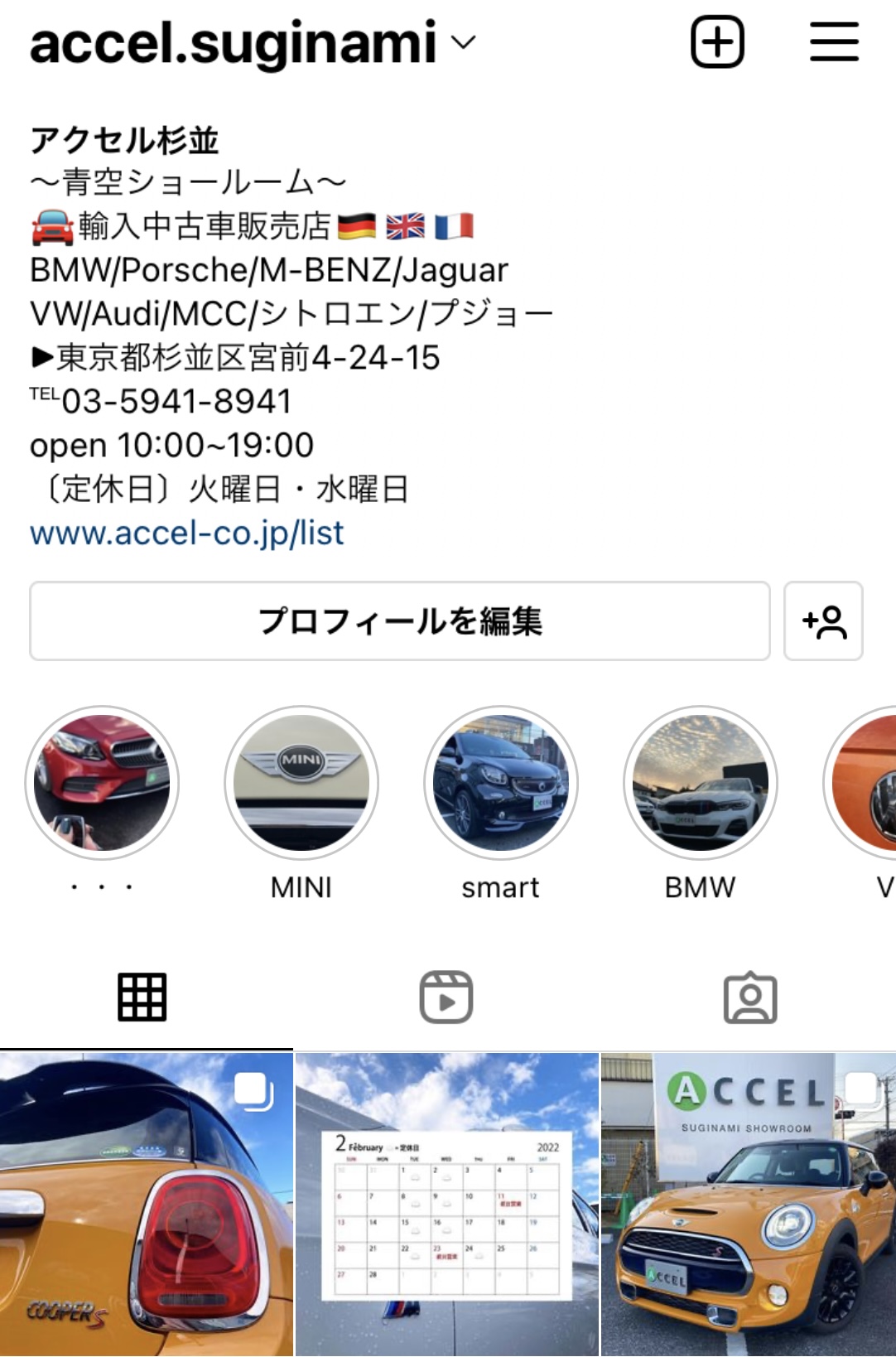Open the www.accel-co.jp/list link
The width and height of the screenshot is (896, 1357).
coord(187,533)
